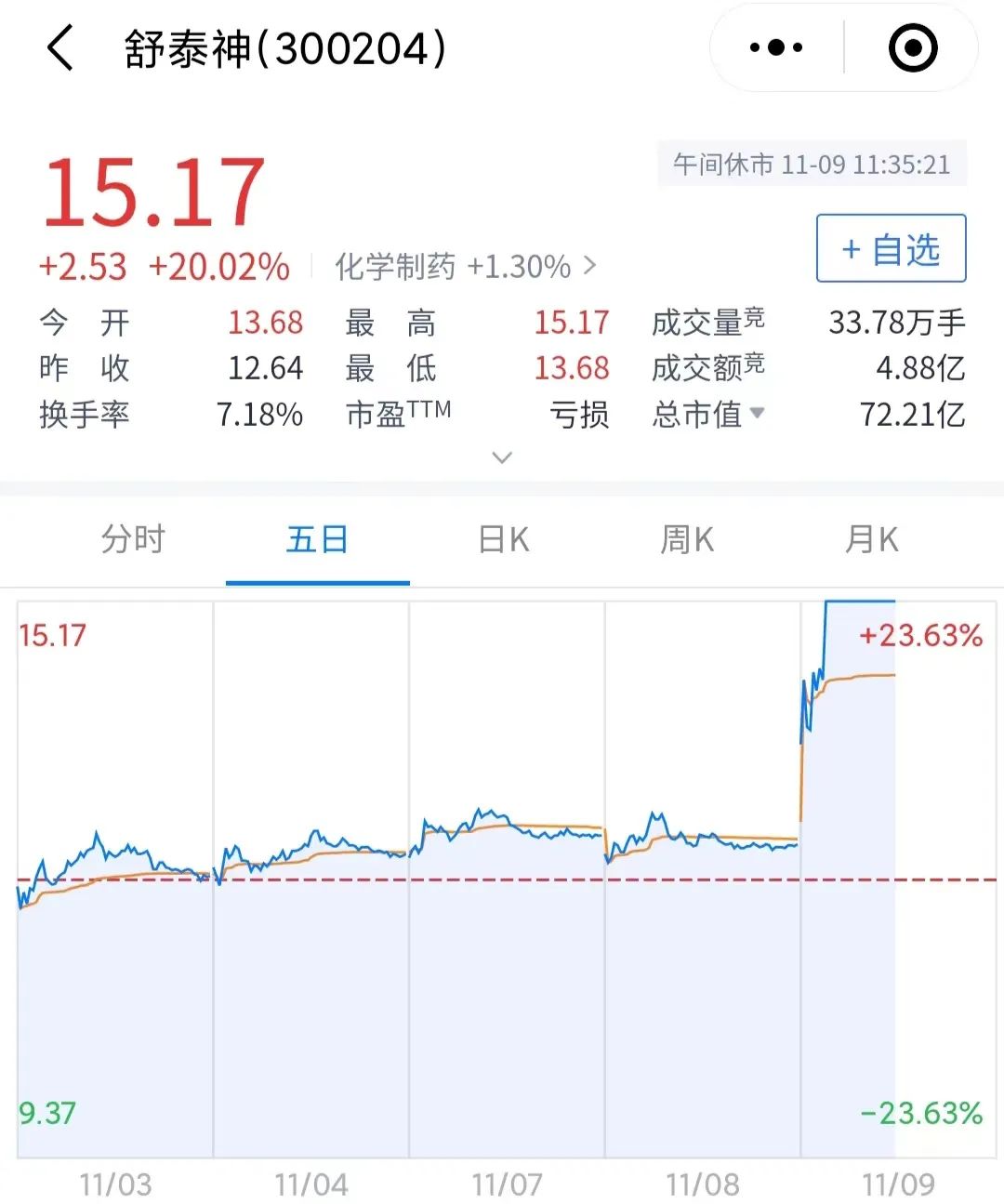Screen dimensions: 1004x1204
Task: Switch to the 分时 chart tab
Action: pyautogui.click(x=133, y=539)
